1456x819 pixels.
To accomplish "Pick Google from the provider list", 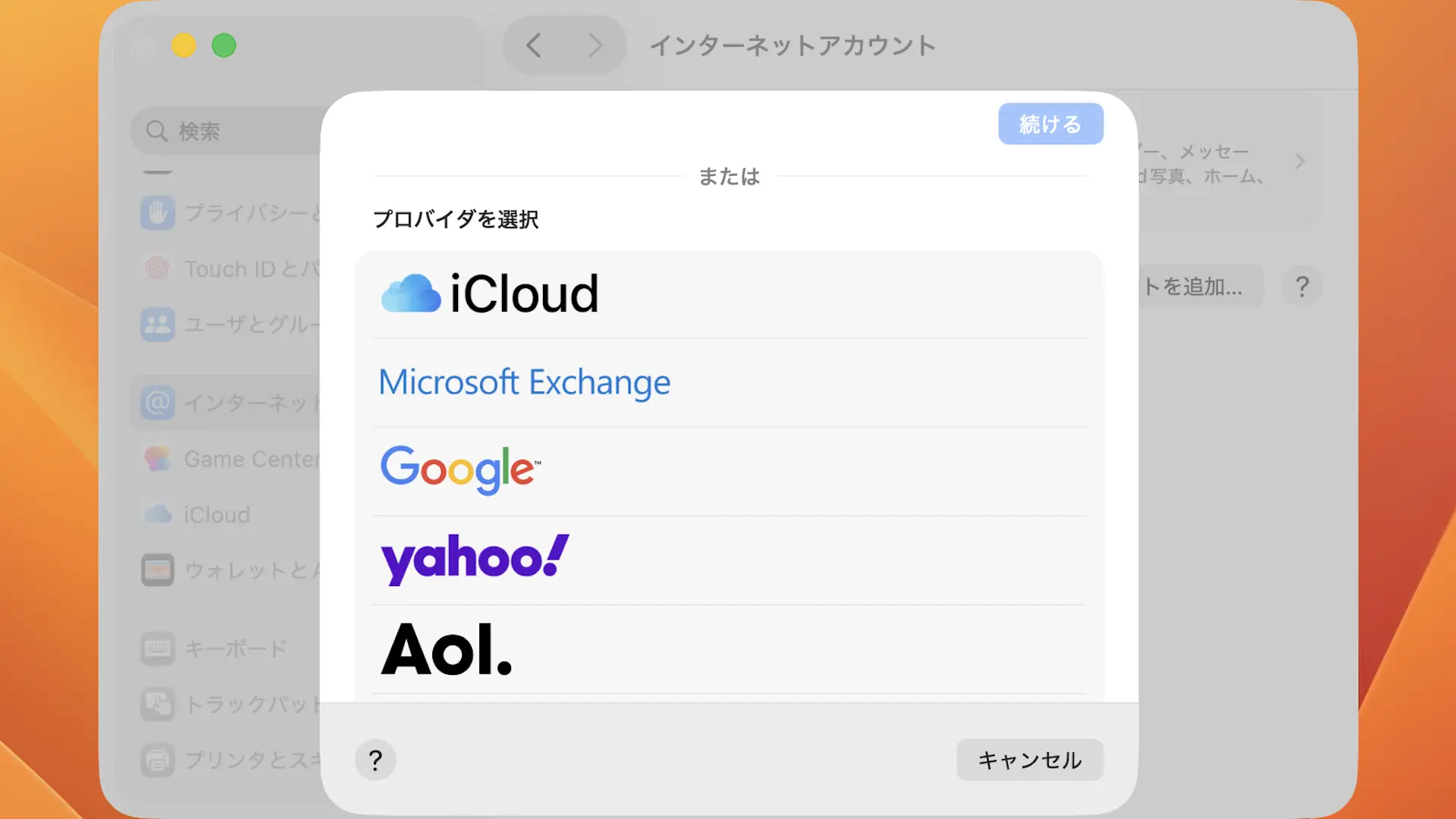I will [x=460, y=470].
